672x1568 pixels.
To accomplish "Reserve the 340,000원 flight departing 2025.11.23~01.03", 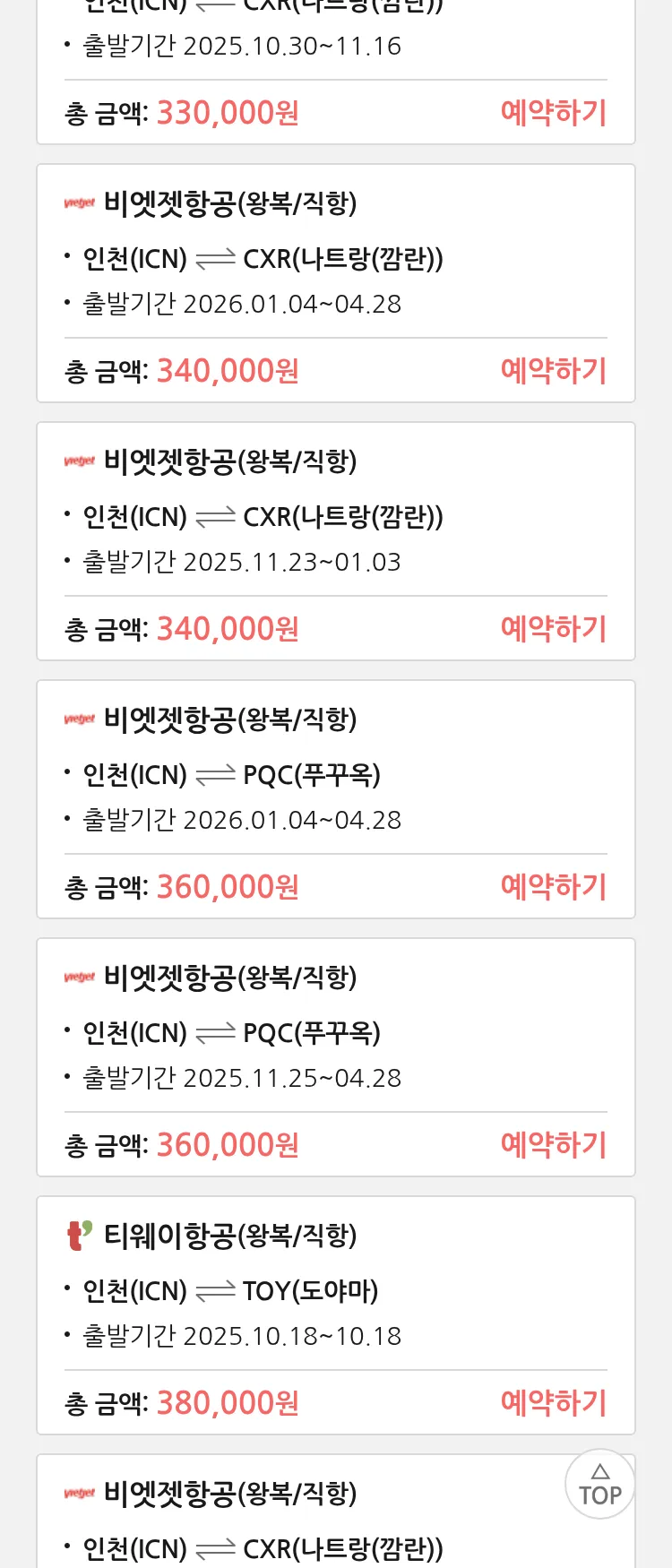I will (553, 629).
